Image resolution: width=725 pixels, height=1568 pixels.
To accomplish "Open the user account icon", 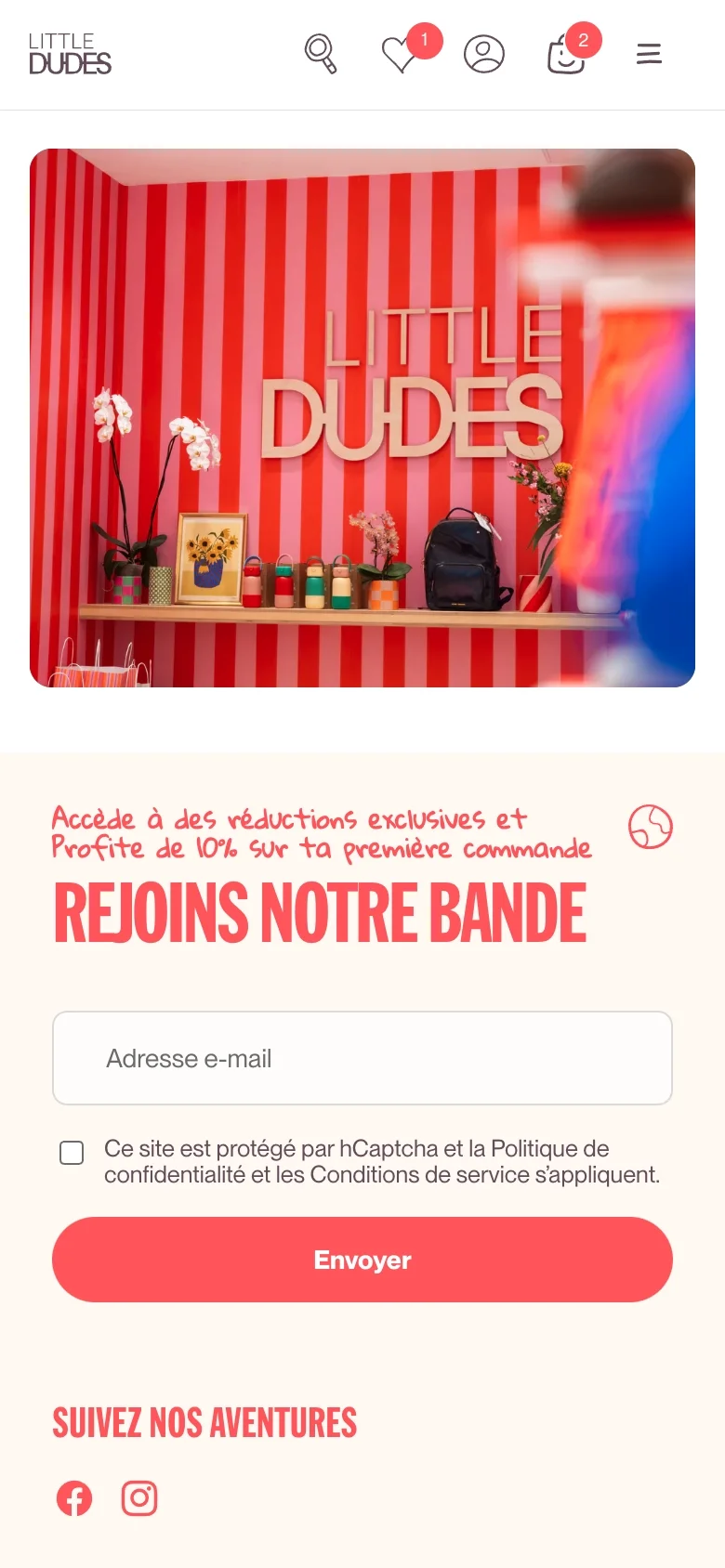I will click(x=483, y=54).
